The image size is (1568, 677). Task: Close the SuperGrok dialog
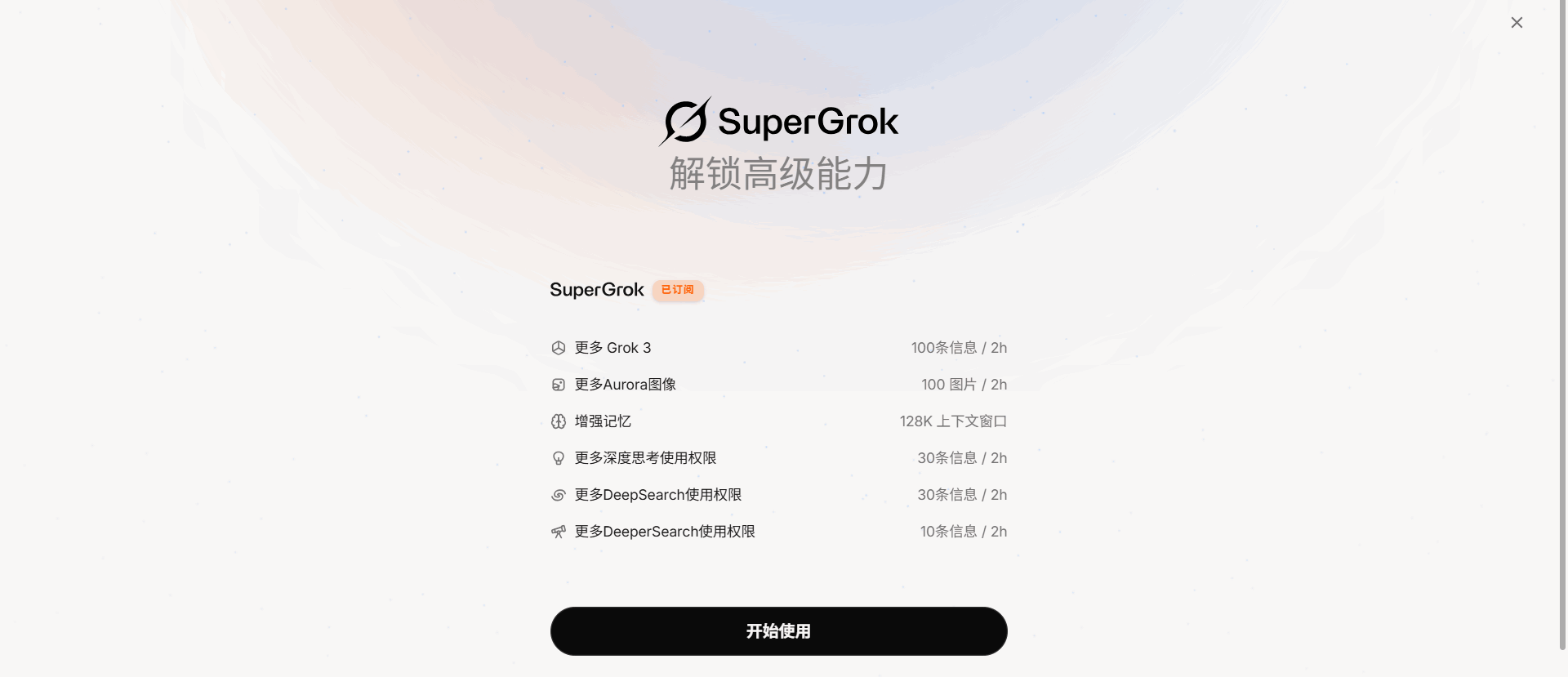(x=1517, y=23)
